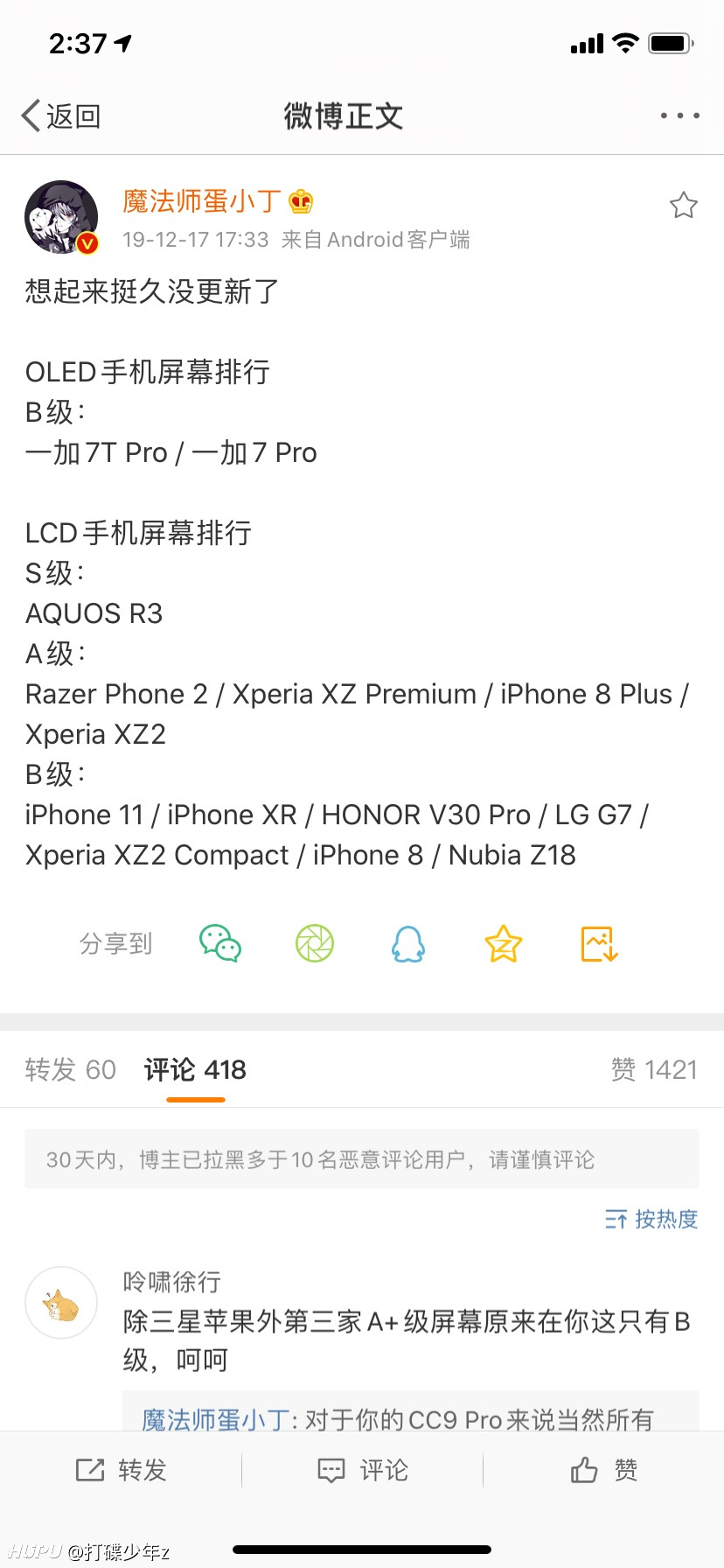This screenshot has height=1568, width=724.
Task: Open 吟啸徐行's avatar
Action: tap(61, 1303)
